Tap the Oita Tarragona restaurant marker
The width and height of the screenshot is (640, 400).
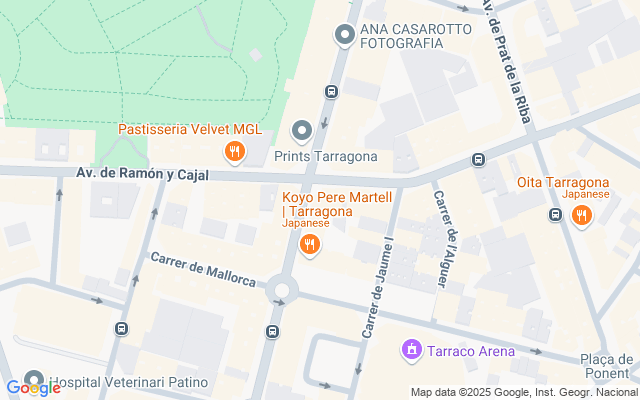click(578, 214)
